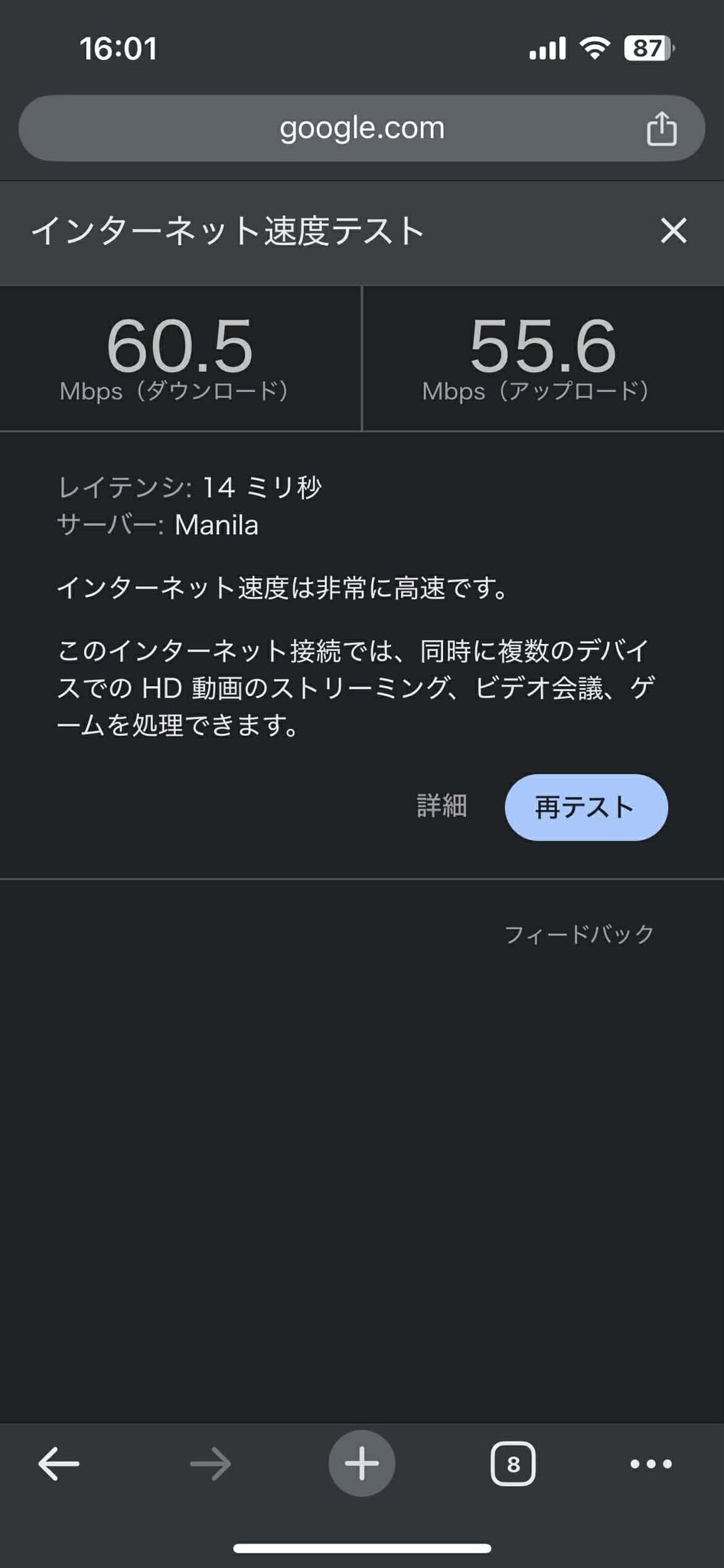The width and height of the screenshot is (724, 1568).
Task: Open 詳細 for more details
Action: tap(442, 806)
